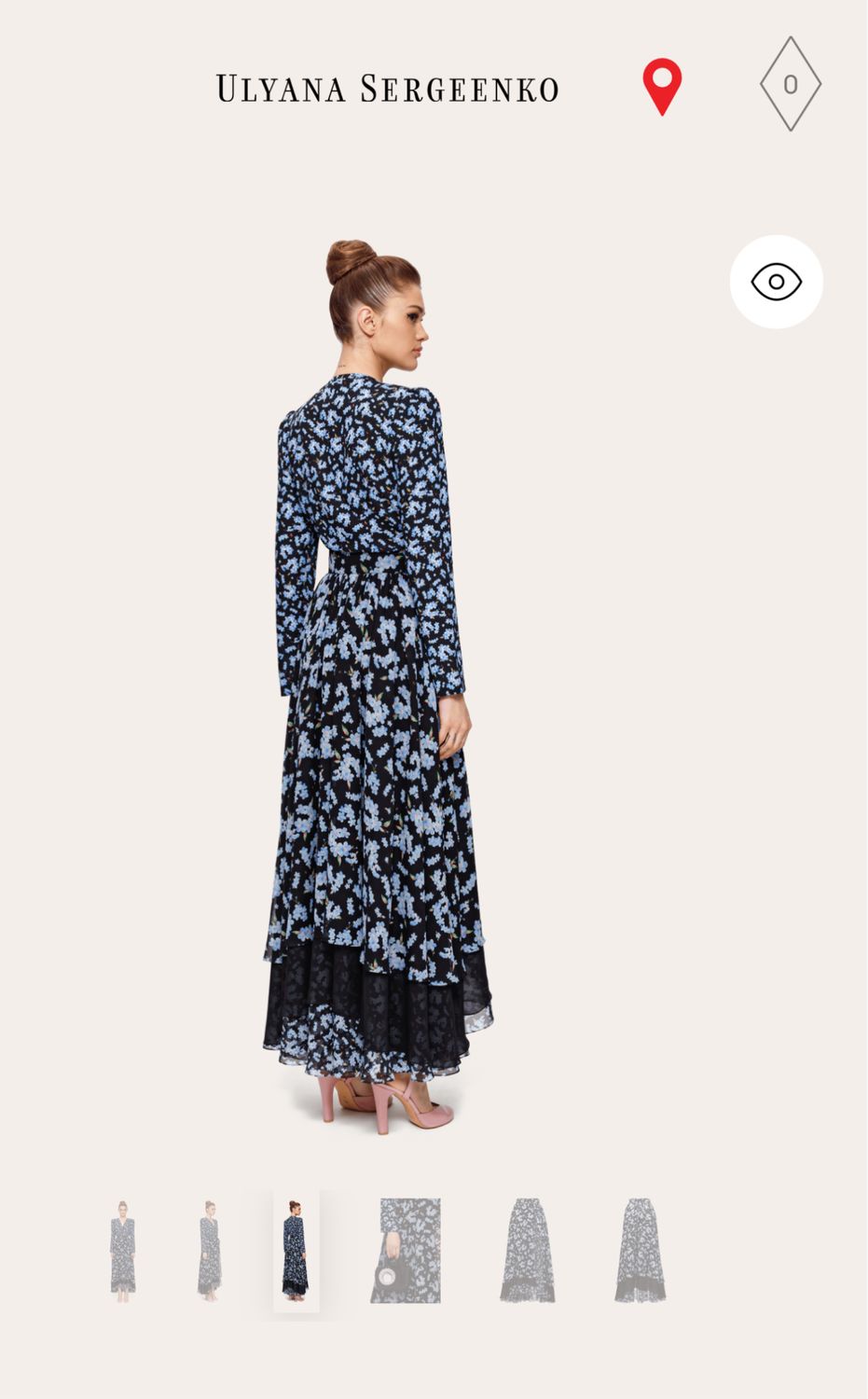Enlarge the main dress photo

point(378,686)
